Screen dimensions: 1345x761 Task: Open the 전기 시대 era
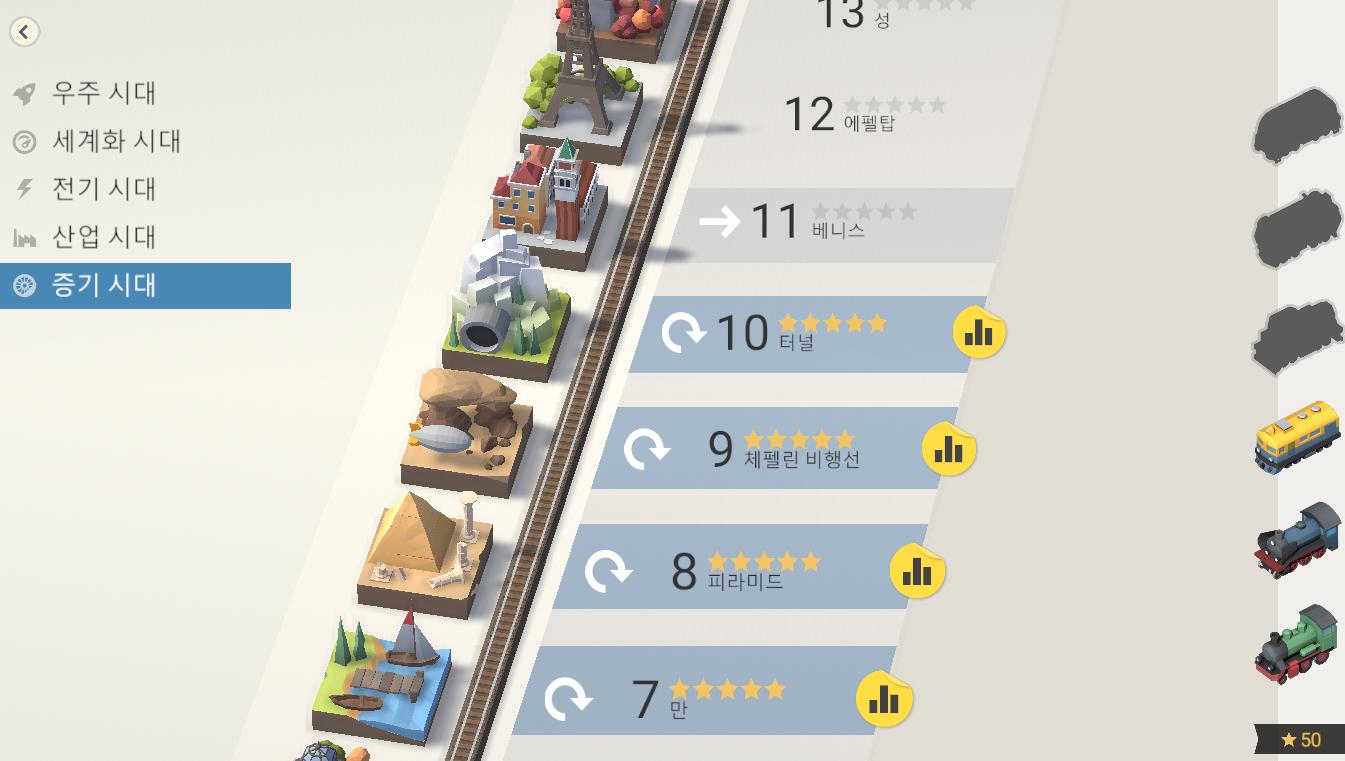click(x=104, y=190)
